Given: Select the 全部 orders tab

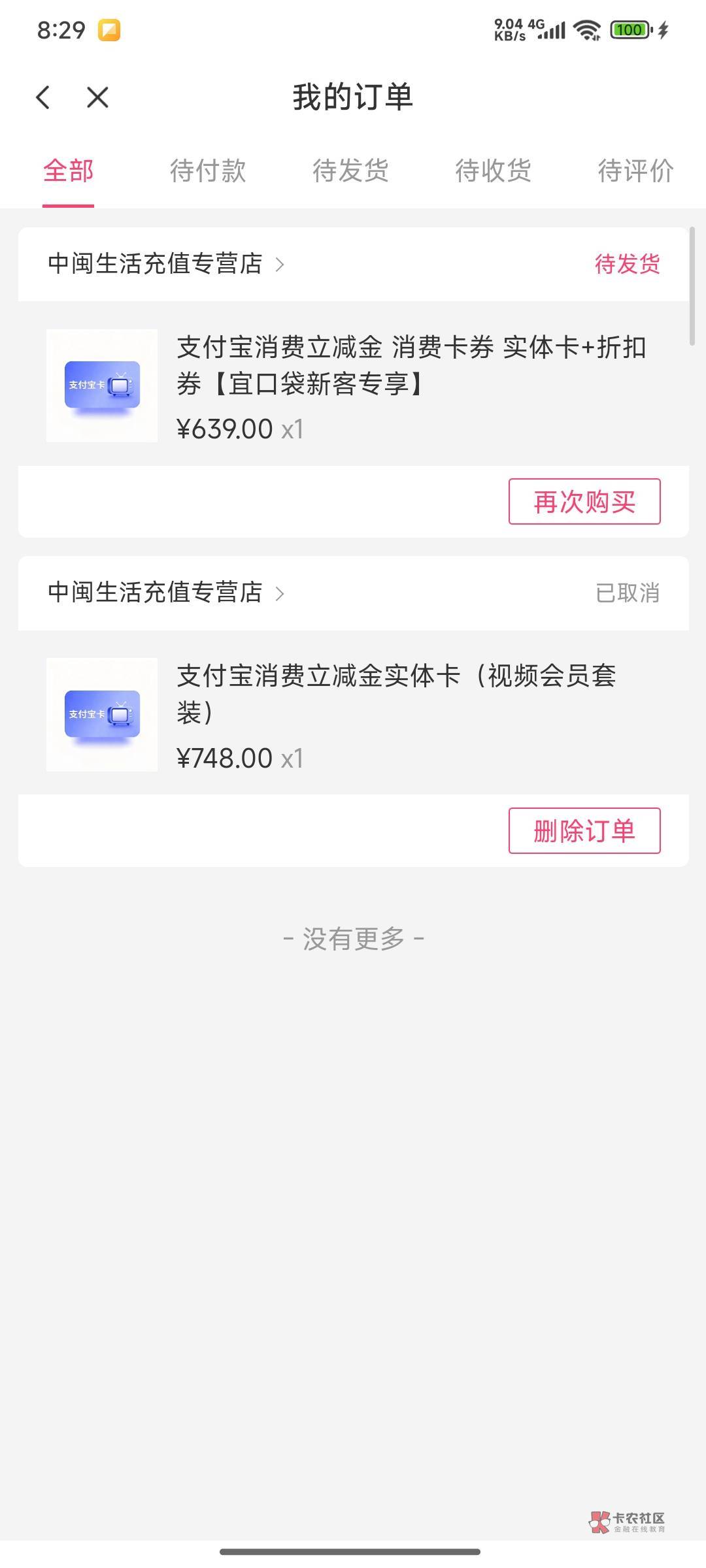Looking at the screenshot, I should click(68, 171).
